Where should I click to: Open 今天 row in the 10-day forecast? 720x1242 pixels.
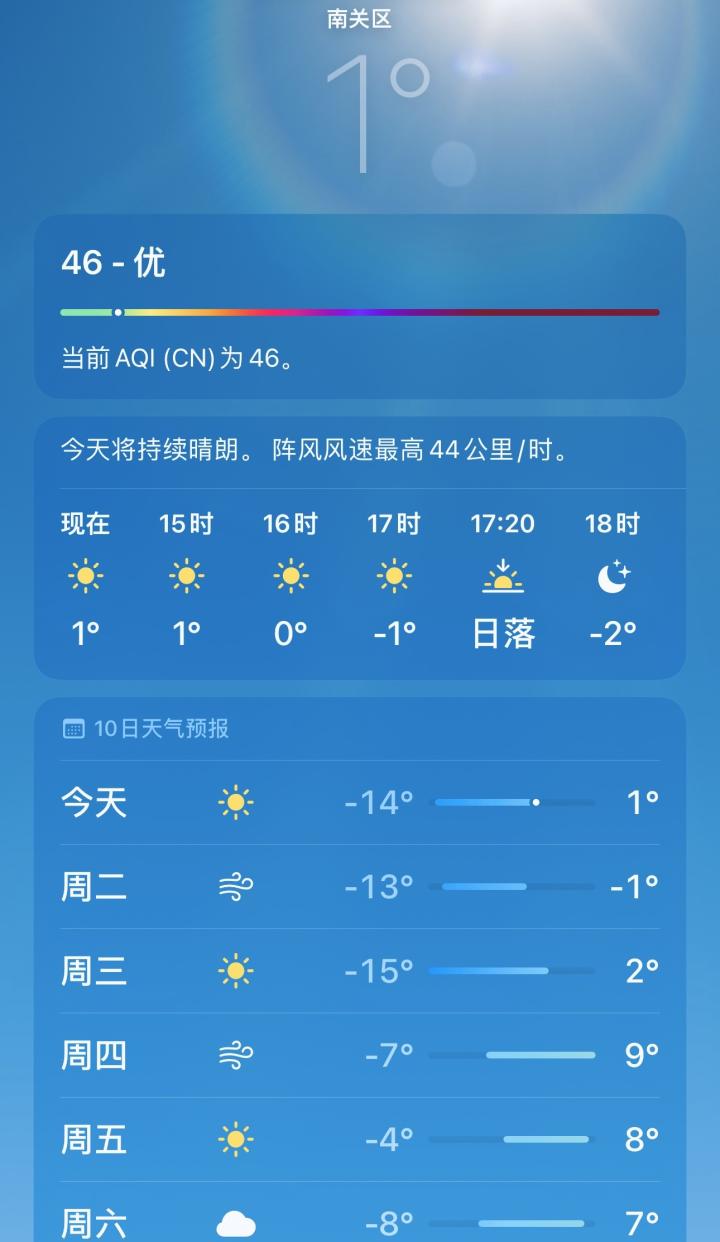[360, 802]
